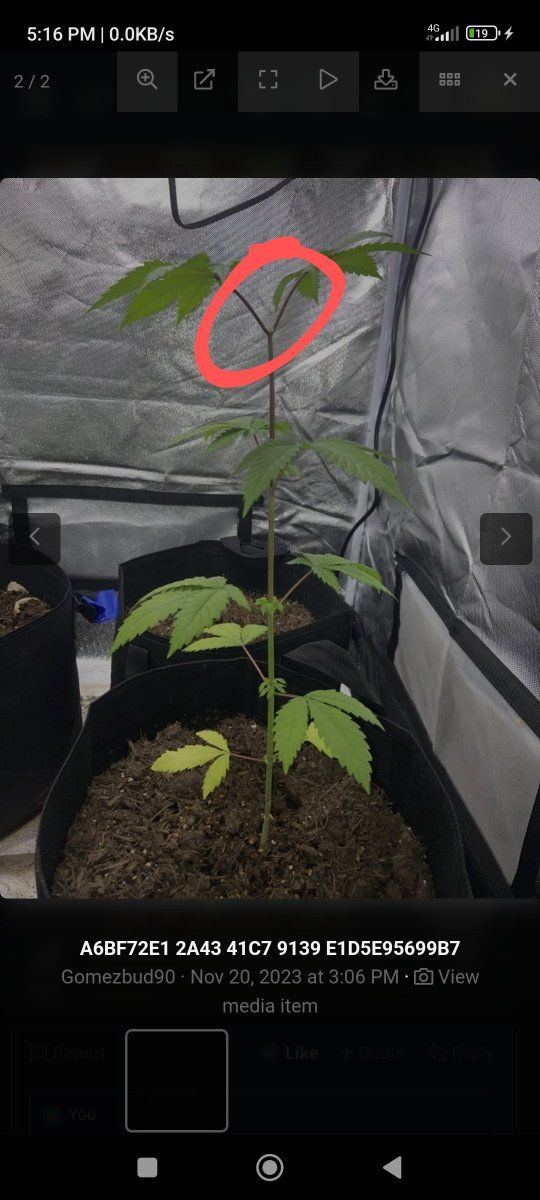Download the current image

(x=386, y=81)
